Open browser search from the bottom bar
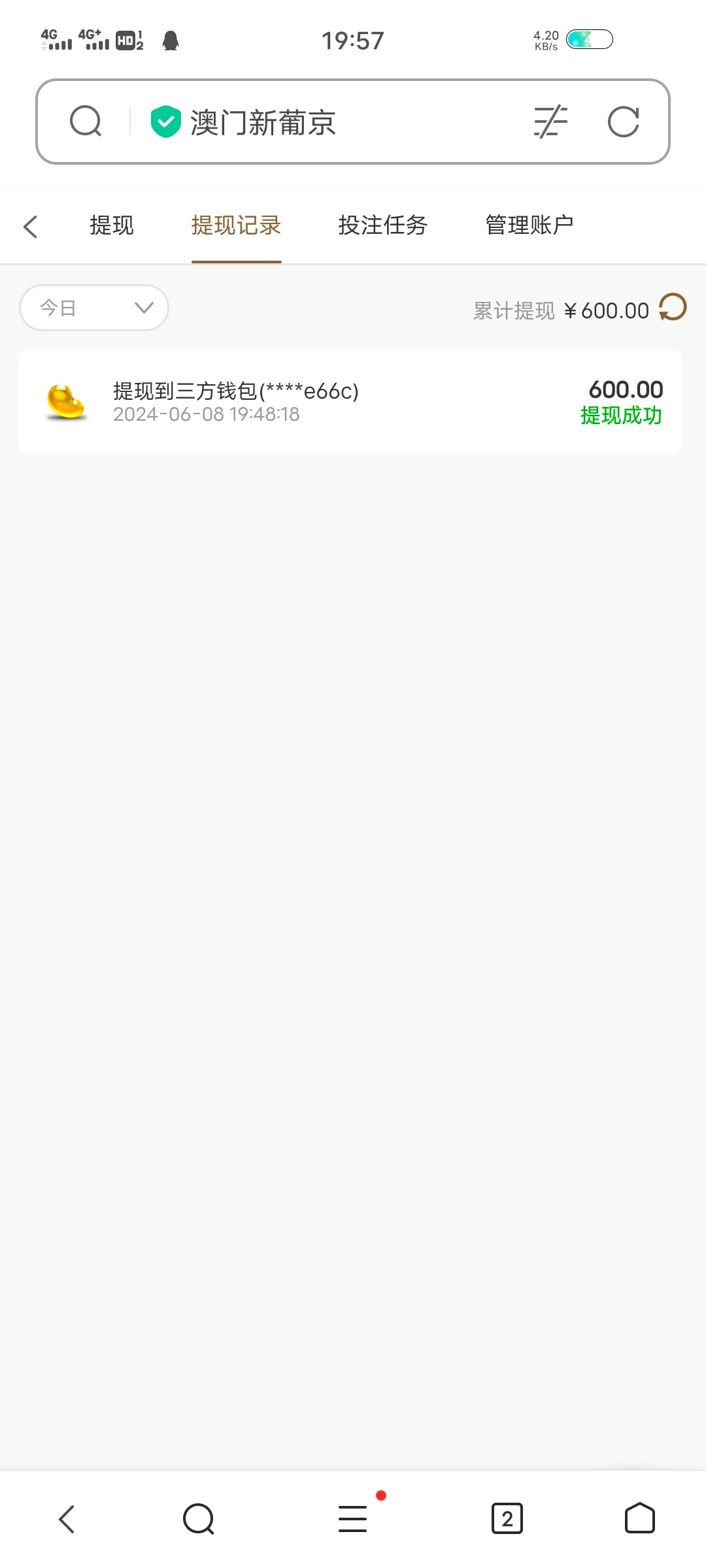Screen dimensions: 706x1568 pos(199,1519)
